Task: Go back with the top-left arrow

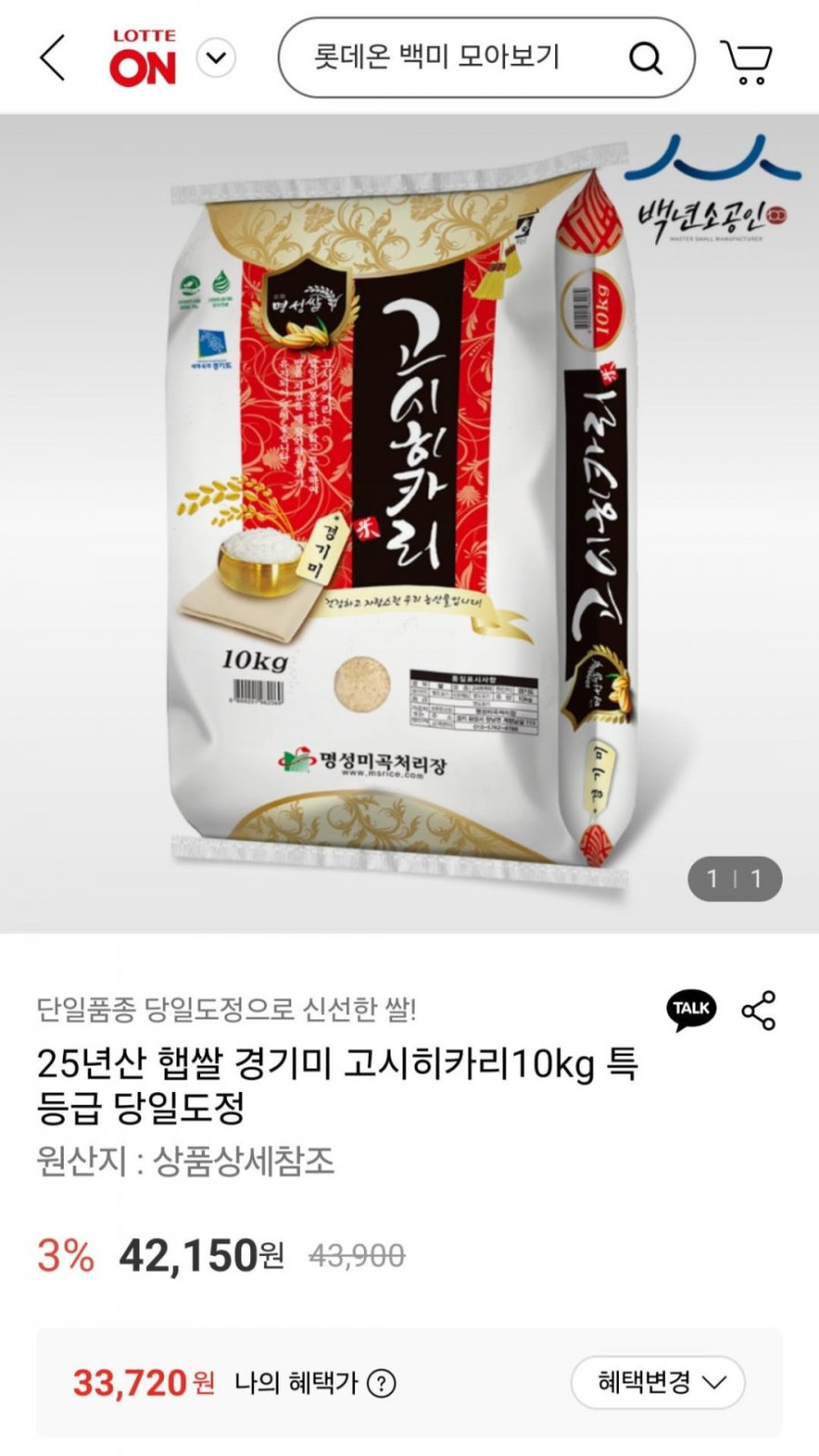Action: tap(52, 59)
